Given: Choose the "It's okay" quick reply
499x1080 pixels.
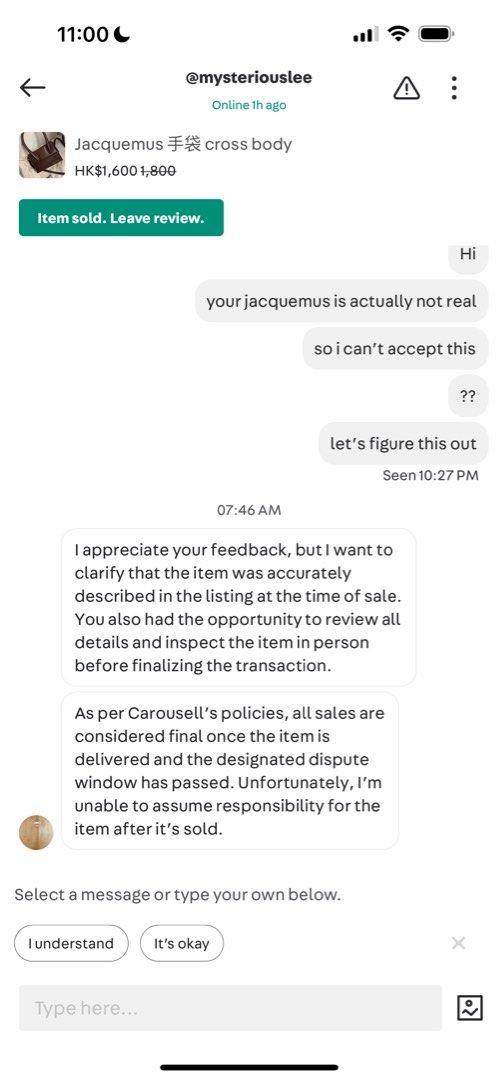Looking at the screenshot, I should tap(181, 943).
